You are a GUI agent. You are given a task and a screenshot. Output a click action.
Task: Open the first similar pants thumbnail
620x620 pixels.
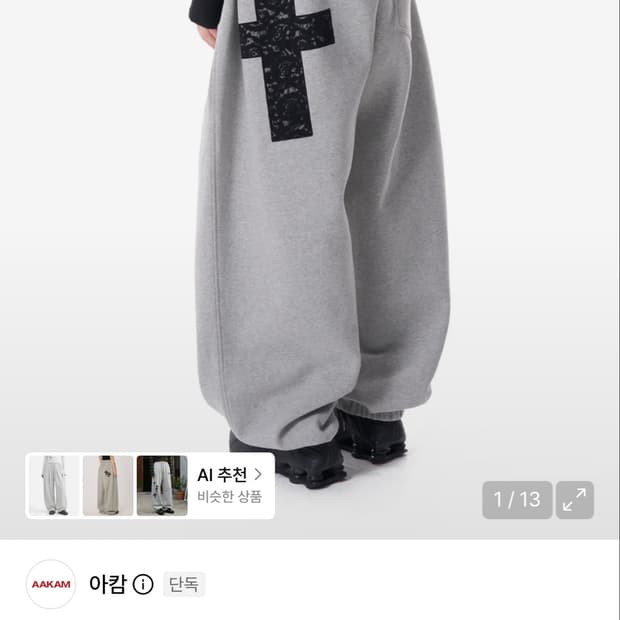[54, 486]
